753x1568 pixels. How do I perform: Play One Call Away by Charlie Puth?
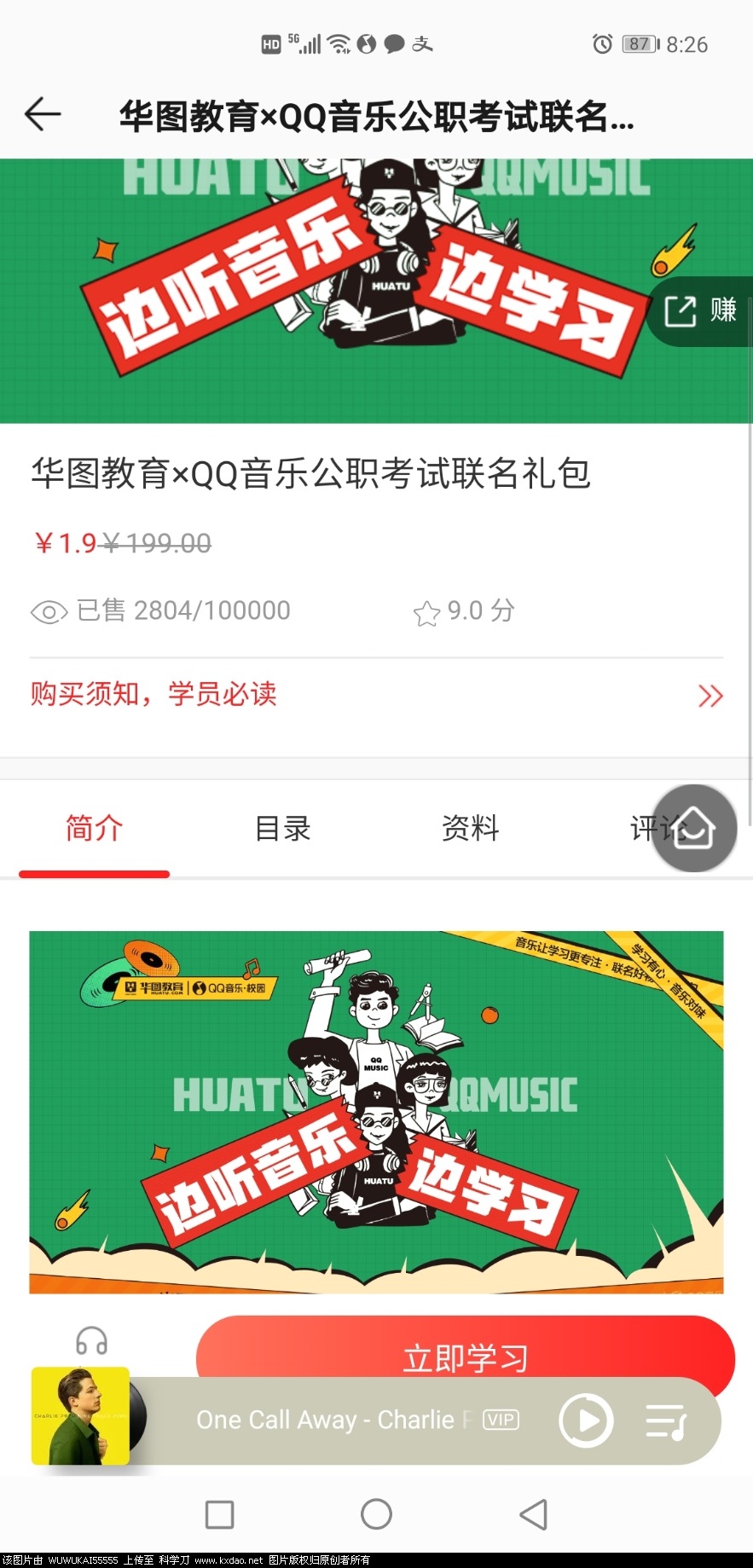[585, 1420]
